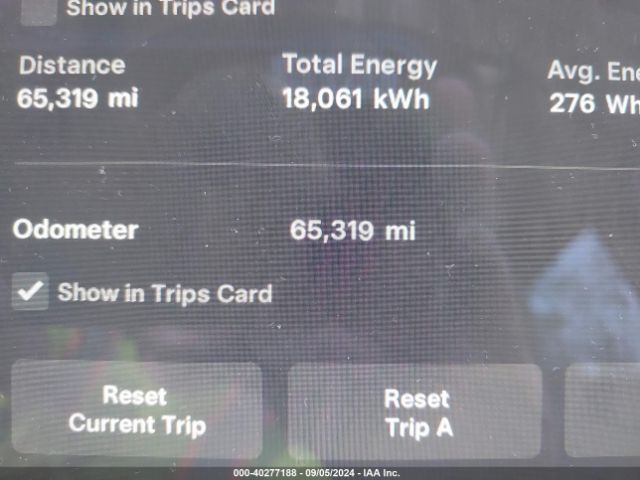
Task: Uncheck Show in Trips Card under Odometer
Action: coord(31,292)
